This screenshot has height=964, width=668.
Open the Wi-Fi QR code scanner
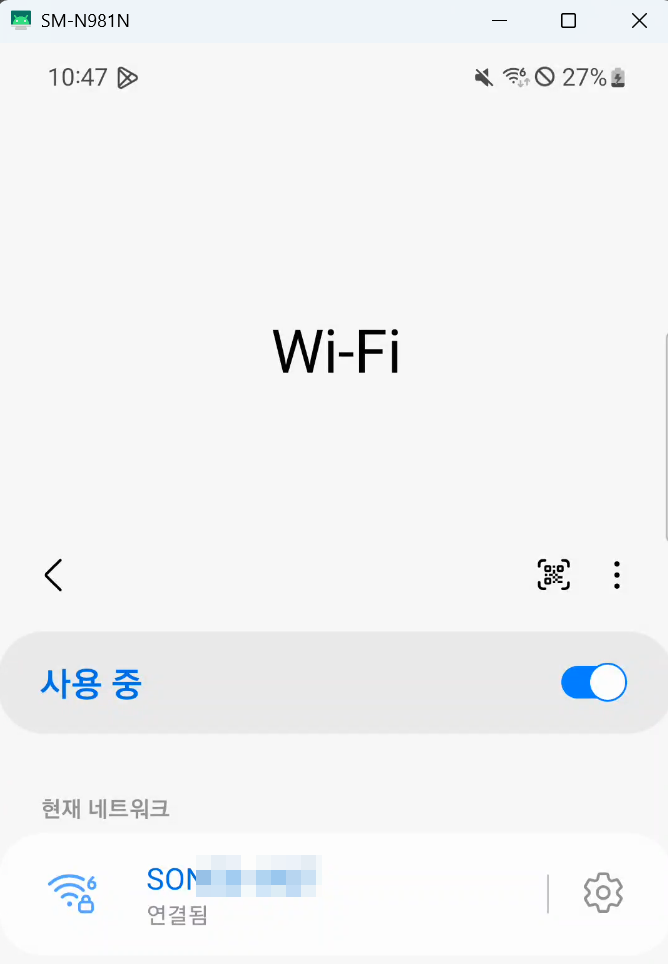pos(554,575)
